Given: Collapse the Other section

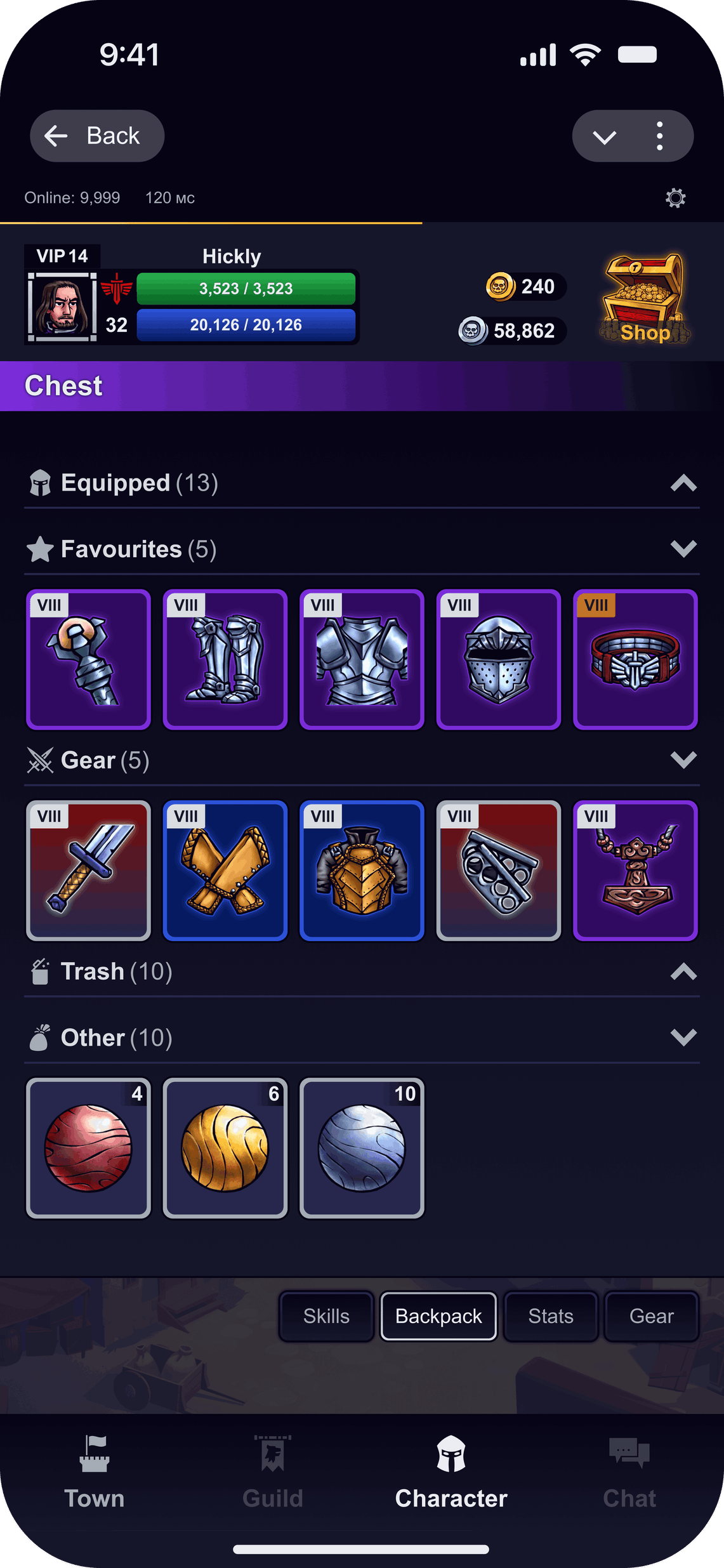Looking at the screenshot, I should click(683, 1038).
